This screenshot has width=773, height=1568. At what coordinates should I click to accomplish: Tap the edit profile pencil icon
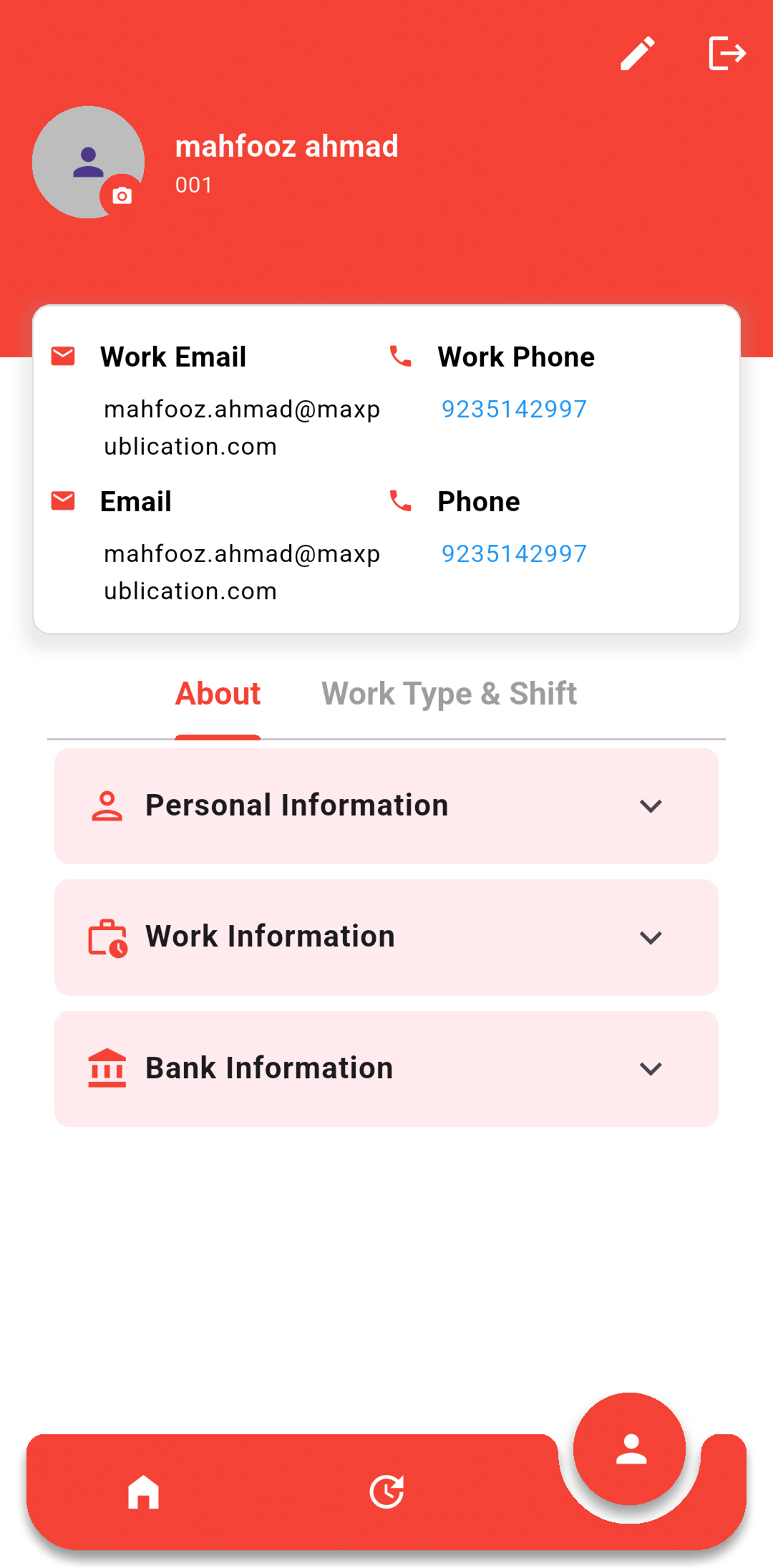(x=637, y=54)
